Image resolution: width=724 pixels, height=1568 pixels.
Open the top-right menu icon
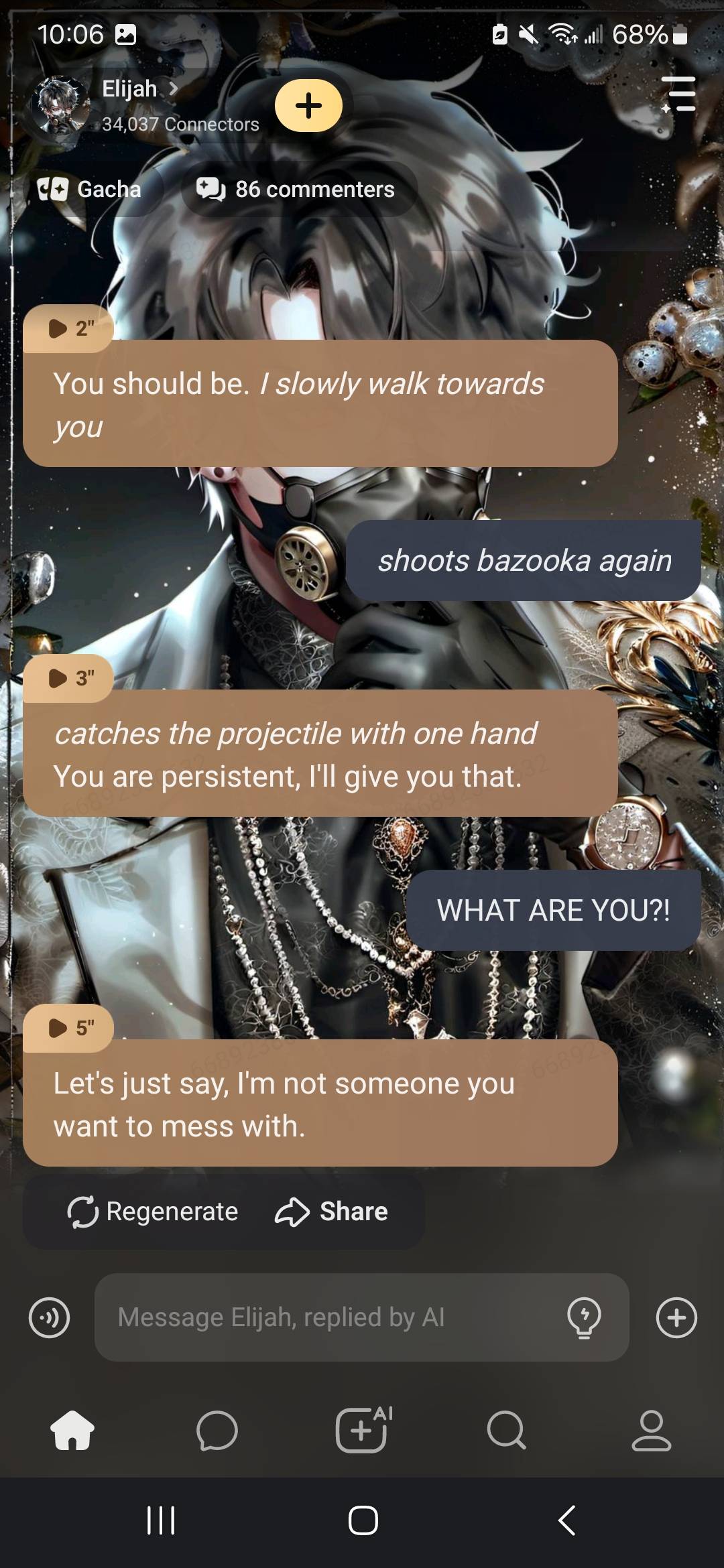pos(678,94)
